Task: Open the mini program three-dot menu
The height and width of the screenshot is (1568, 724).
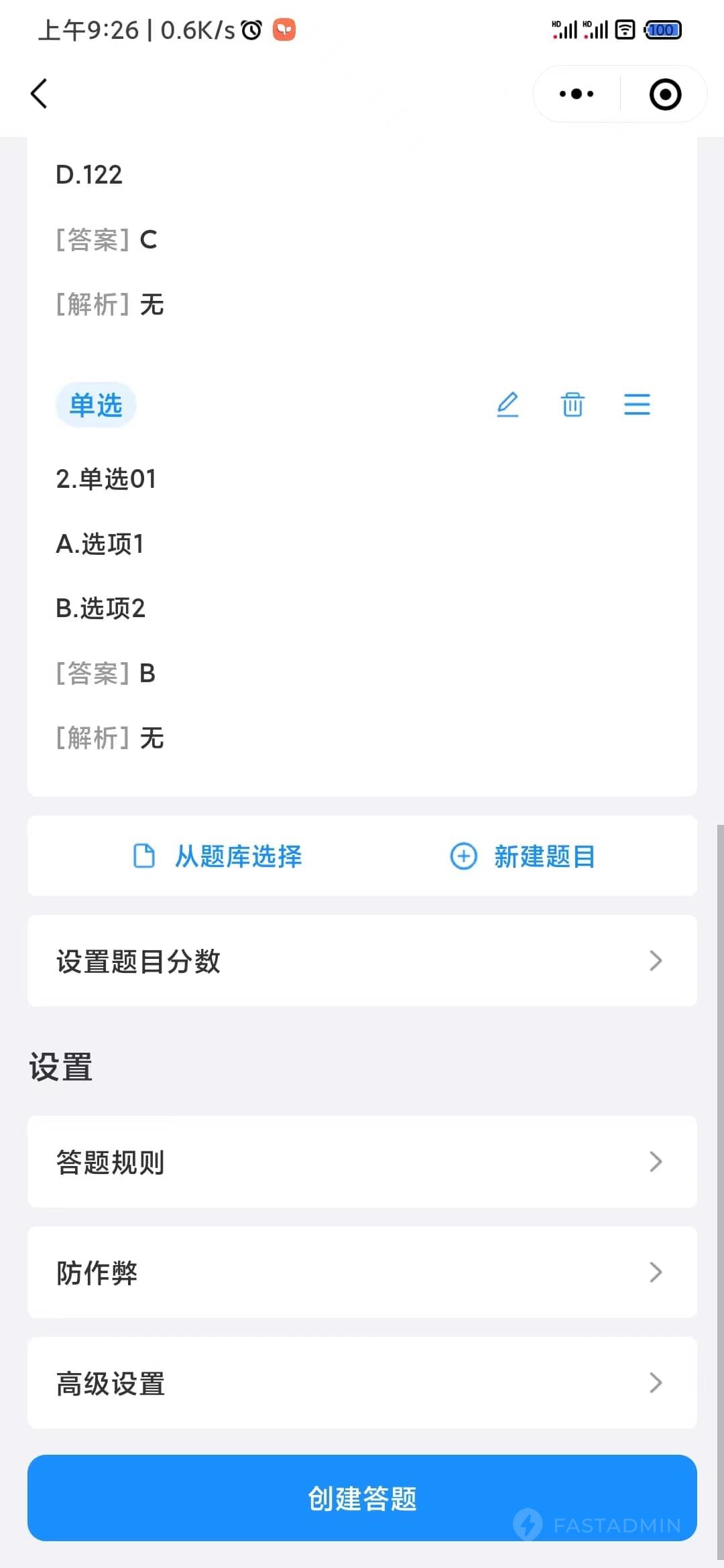Action: tap(577, 94)
